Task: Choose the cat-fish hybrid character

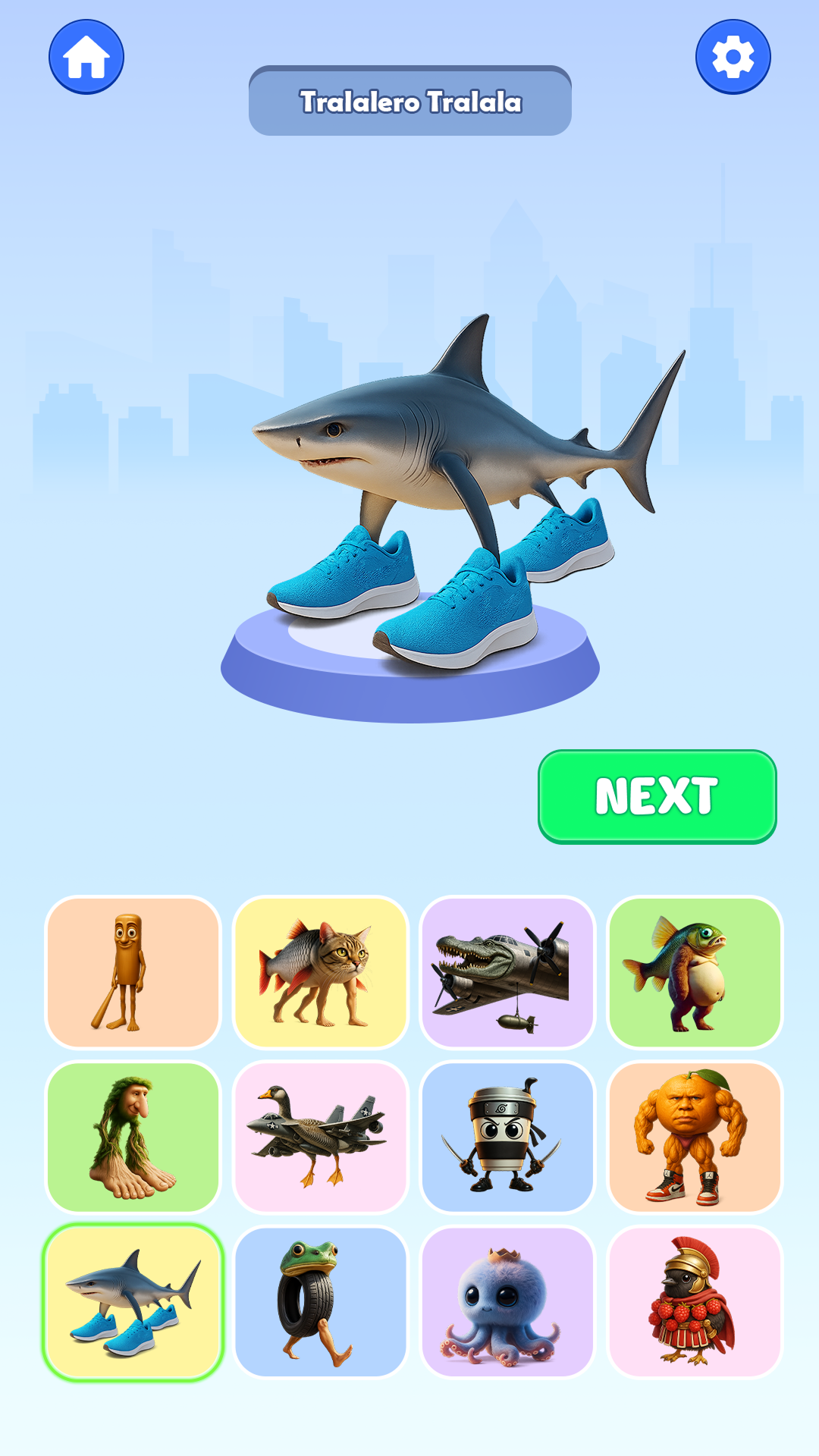Action: tap(320, 973)
